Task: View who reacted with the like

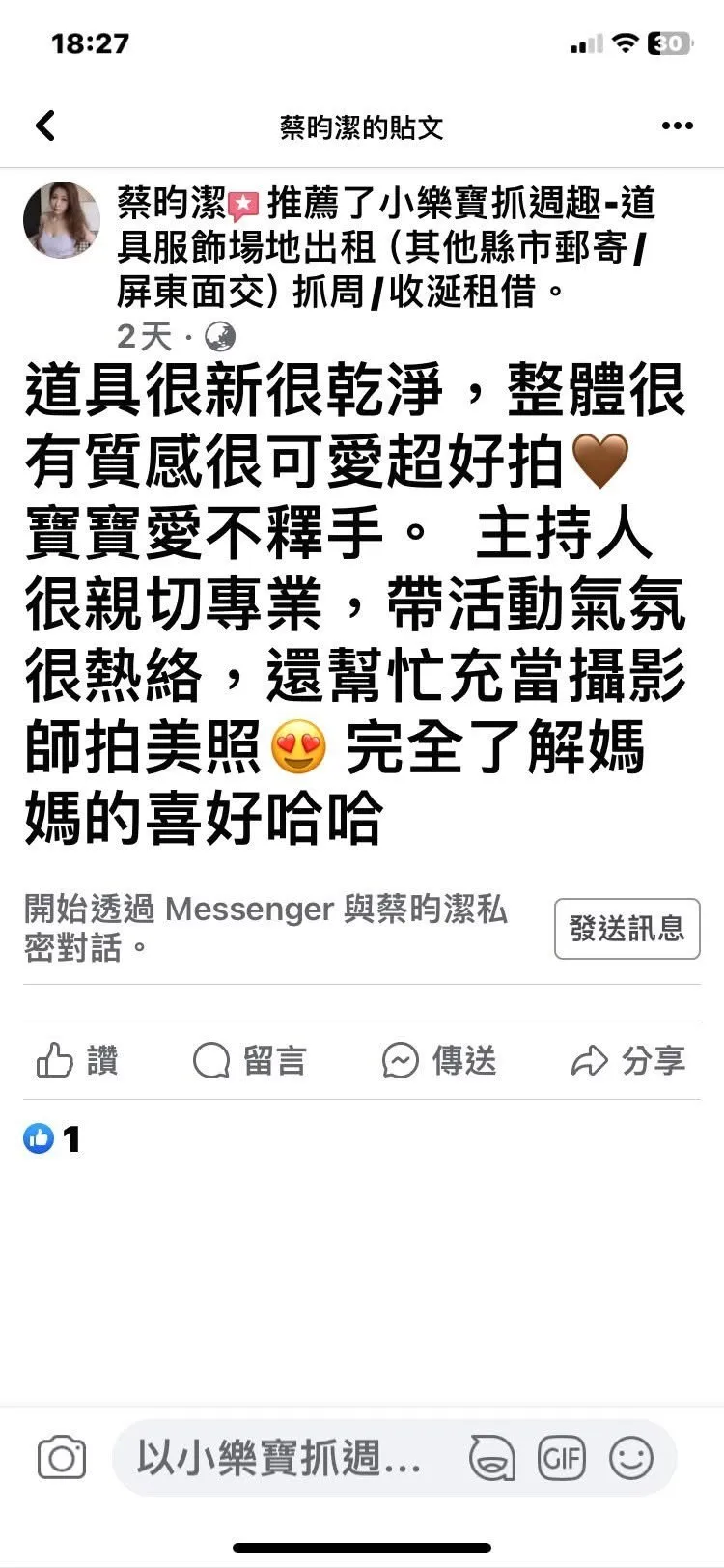Action: pos(51,1139)
